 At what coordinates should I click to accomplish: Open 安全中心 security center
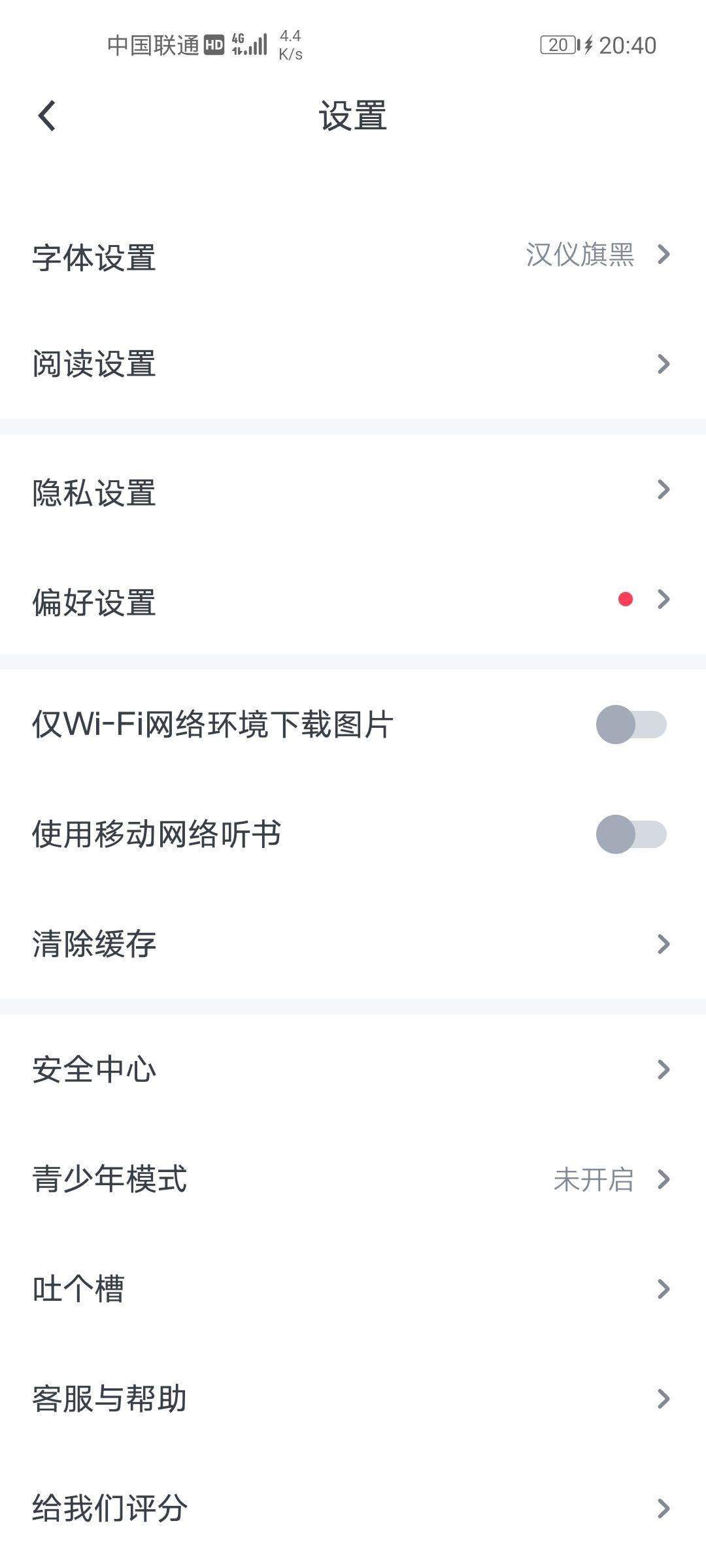[x=353, y=1070]
